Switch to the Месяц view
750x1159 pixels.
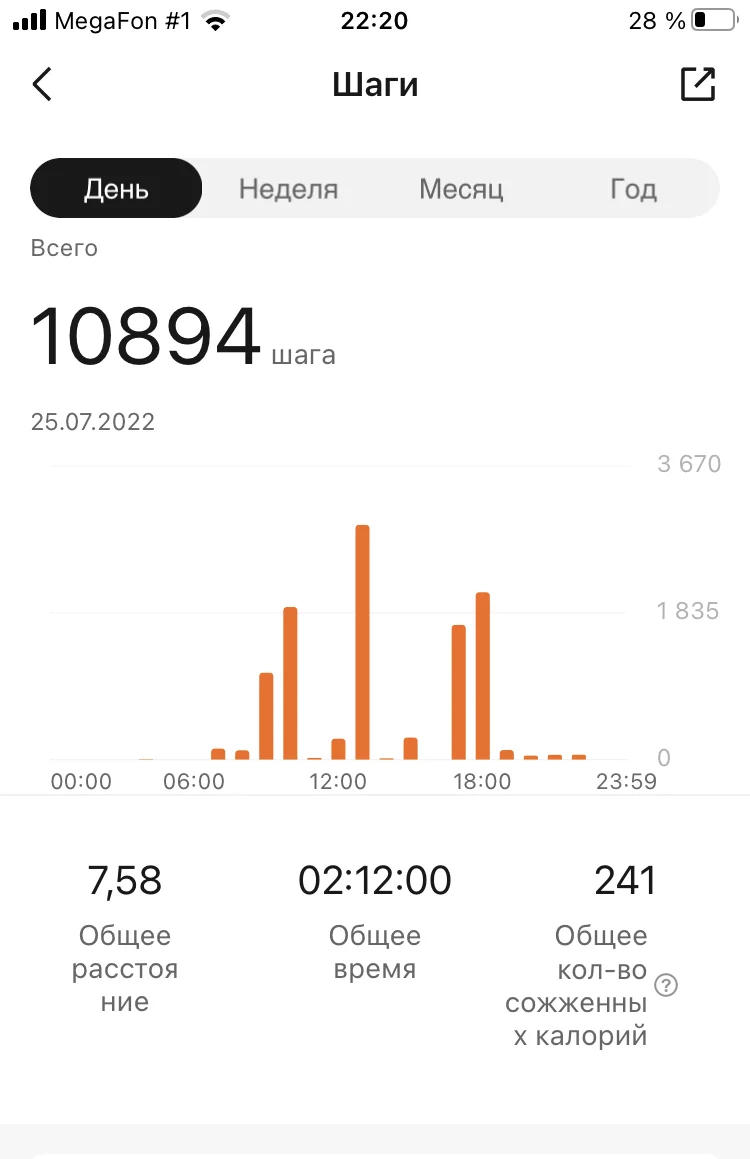[x=461, y=189]
